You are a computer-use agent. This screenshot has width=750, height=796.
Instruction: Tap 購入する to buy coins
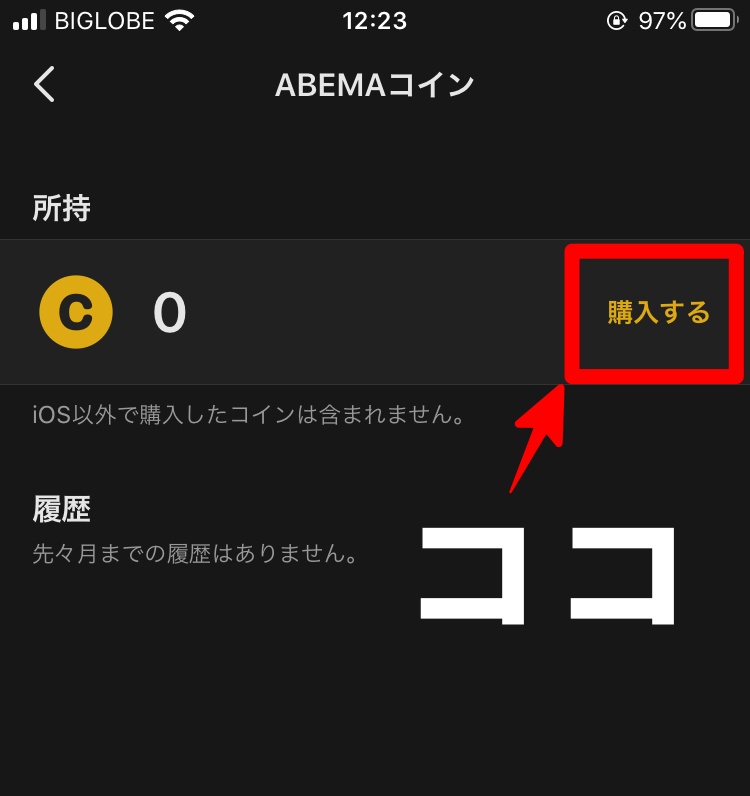point(658,313)
